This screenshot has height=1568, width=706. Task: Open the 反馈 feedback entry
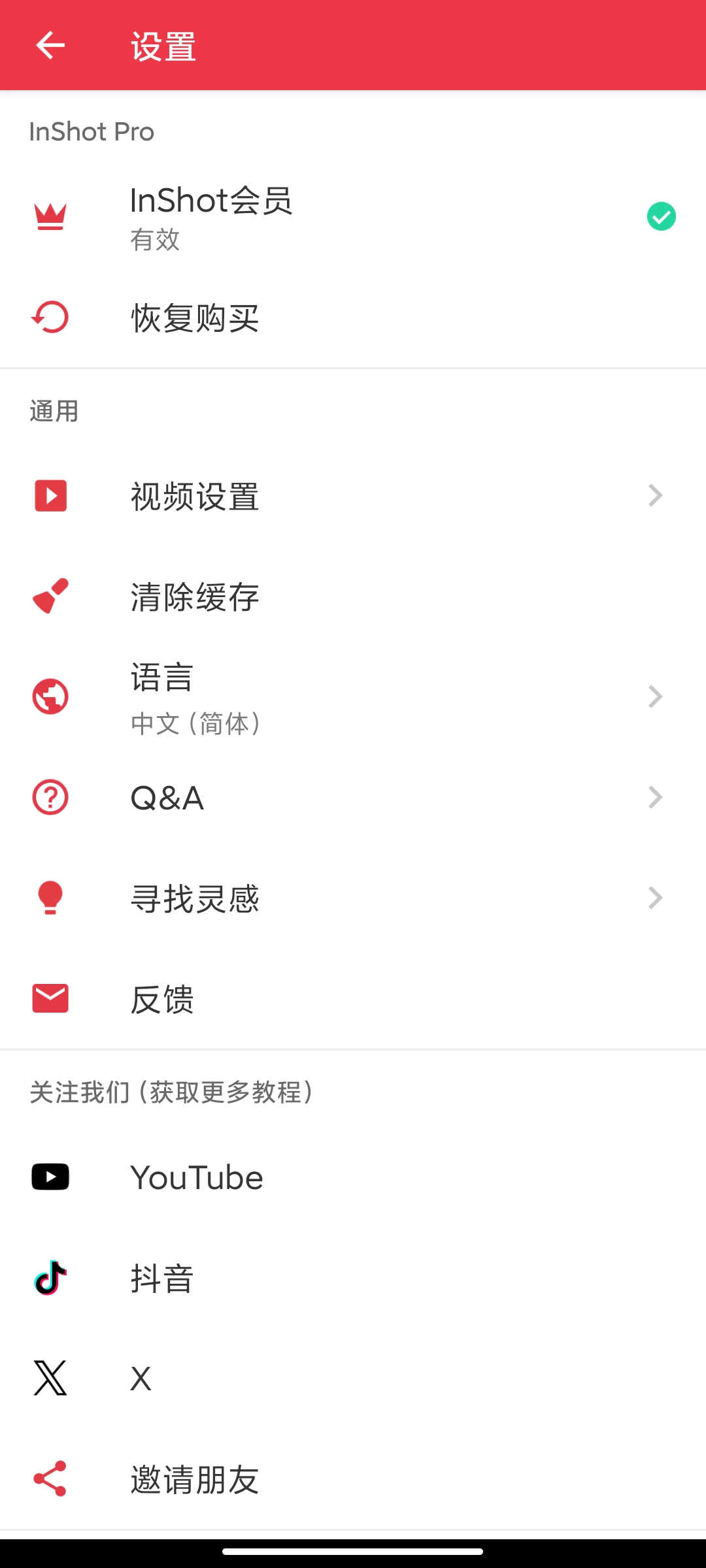(162, 998)
